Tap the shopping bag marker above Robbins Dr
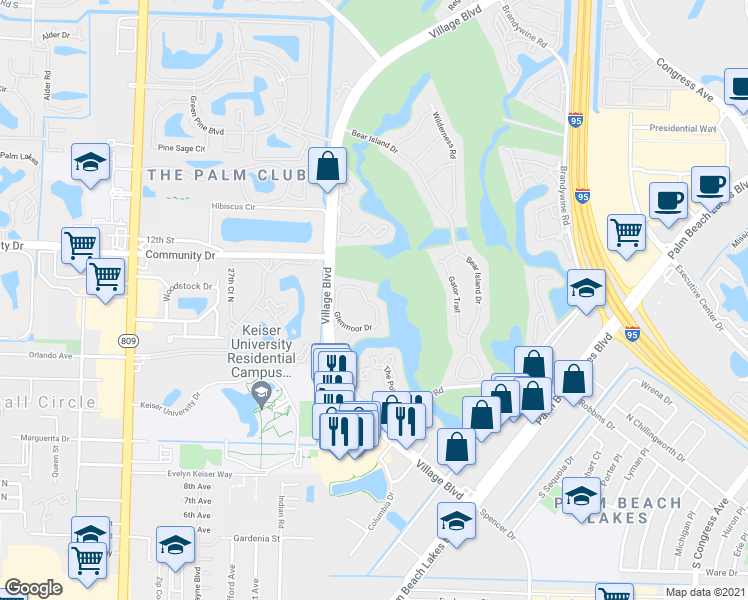Screen dimensions: 748x600 [x=573, y=383]
